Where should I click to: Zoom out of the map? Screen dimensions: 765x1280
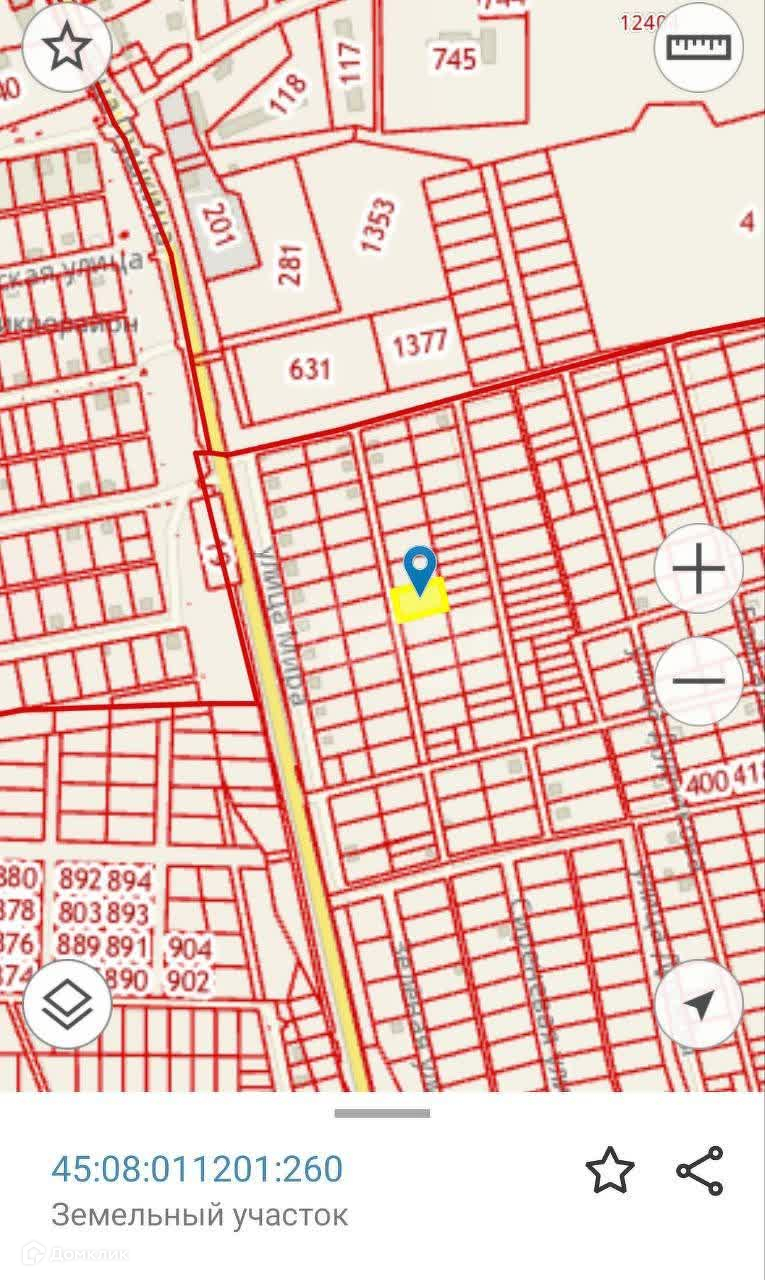[x=698, y=681]
